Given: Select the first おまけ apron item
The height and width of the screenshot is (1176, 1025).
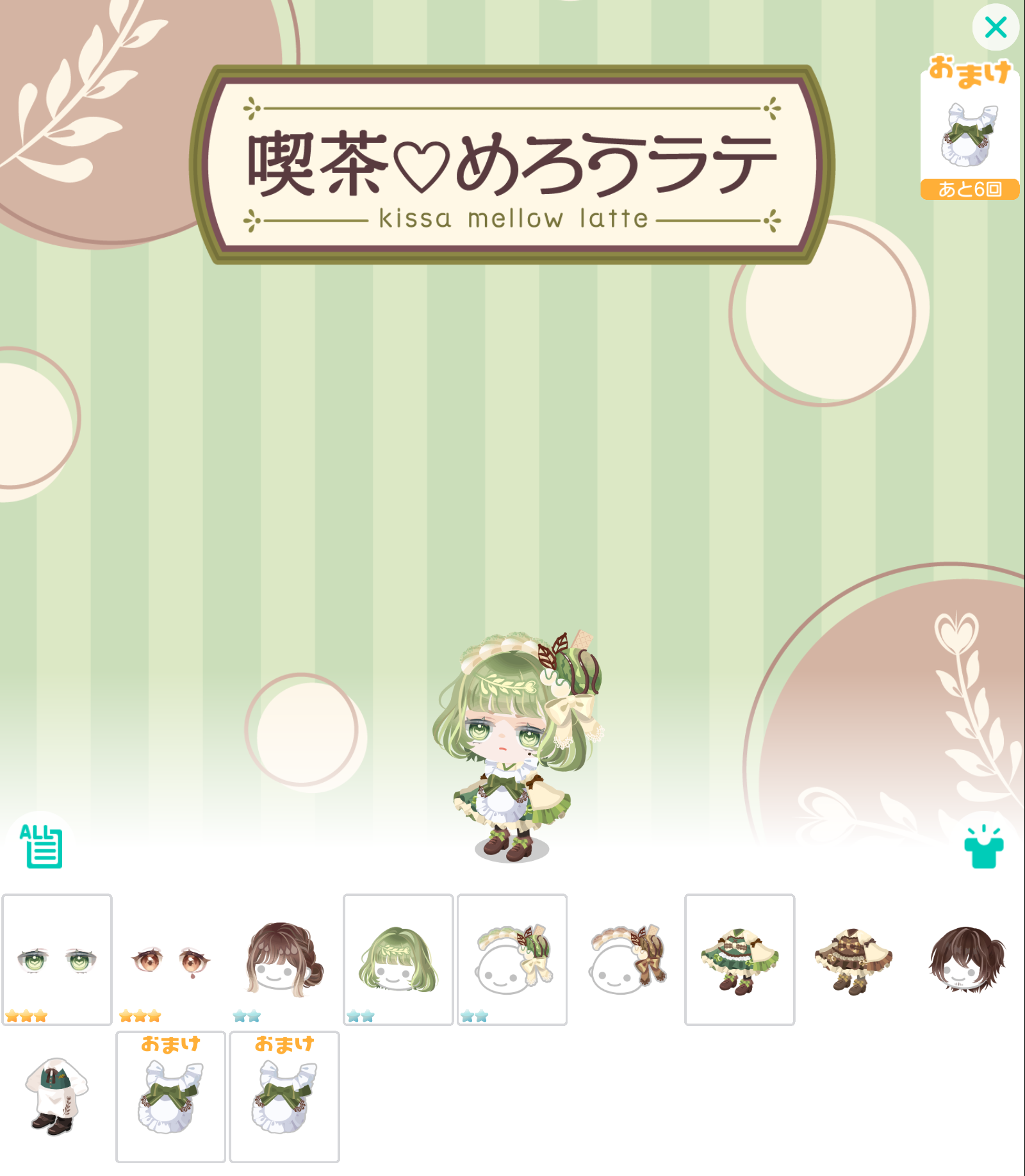Looking at the screenshot, I should click(x=170, y=1096).
